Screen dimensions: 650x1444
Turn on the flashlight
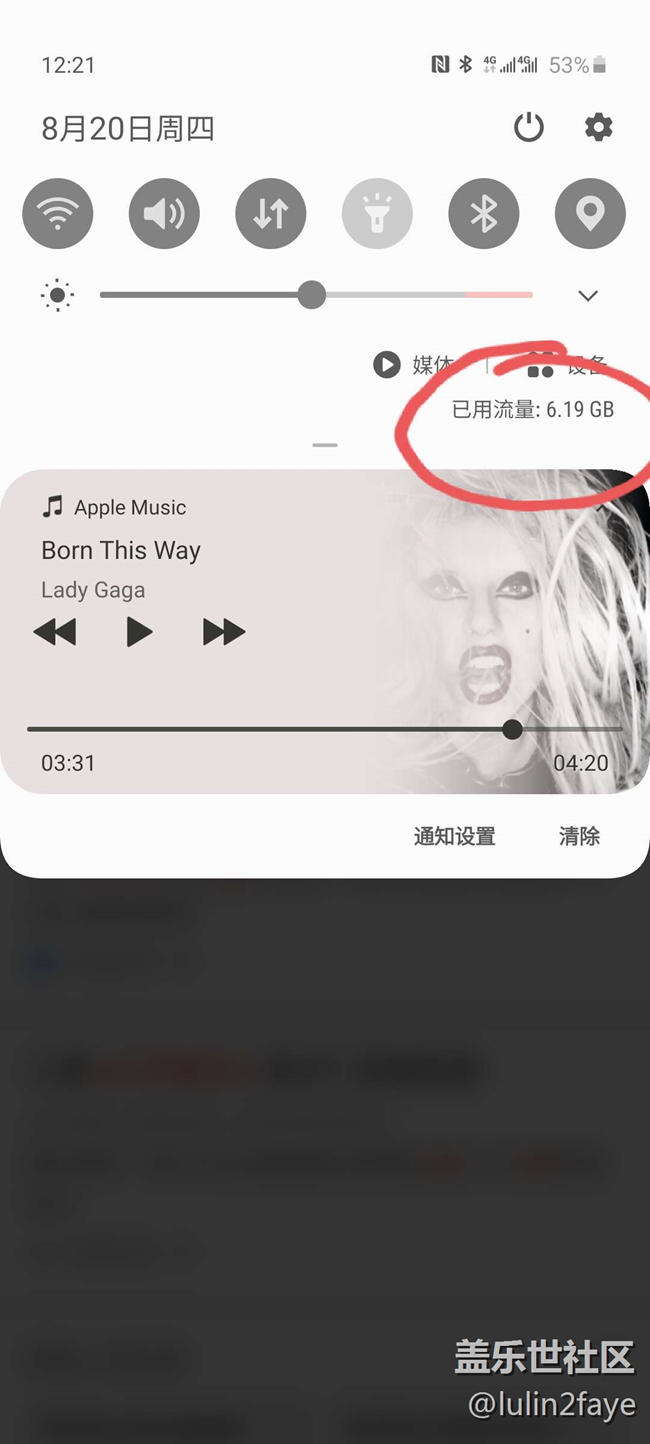377,214
